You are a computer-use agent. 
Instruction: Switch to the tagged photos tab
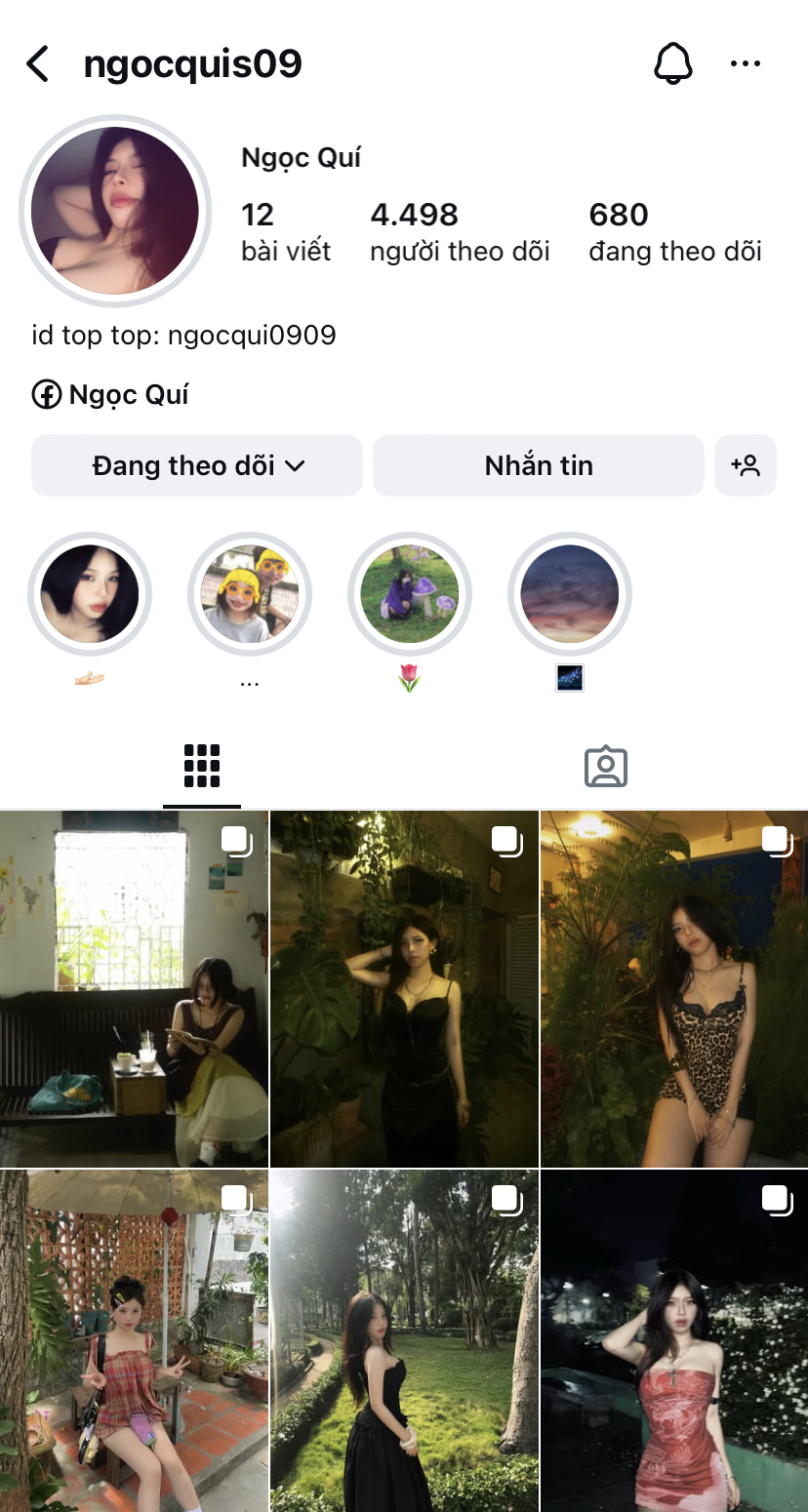point(605,767)
